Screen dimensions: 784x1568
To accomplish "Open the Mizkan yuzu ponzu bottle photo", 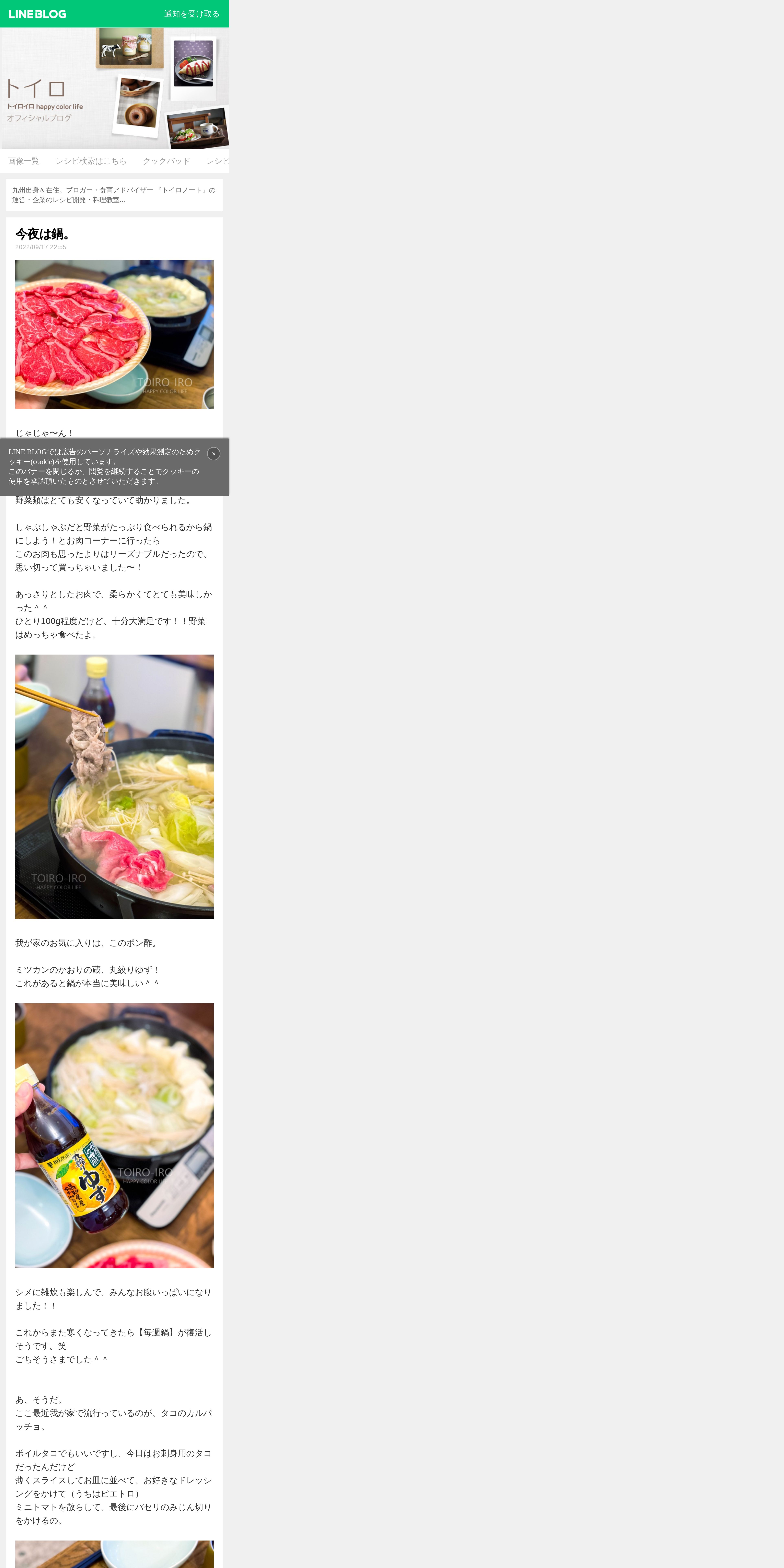I will (x=114, y=1135).
